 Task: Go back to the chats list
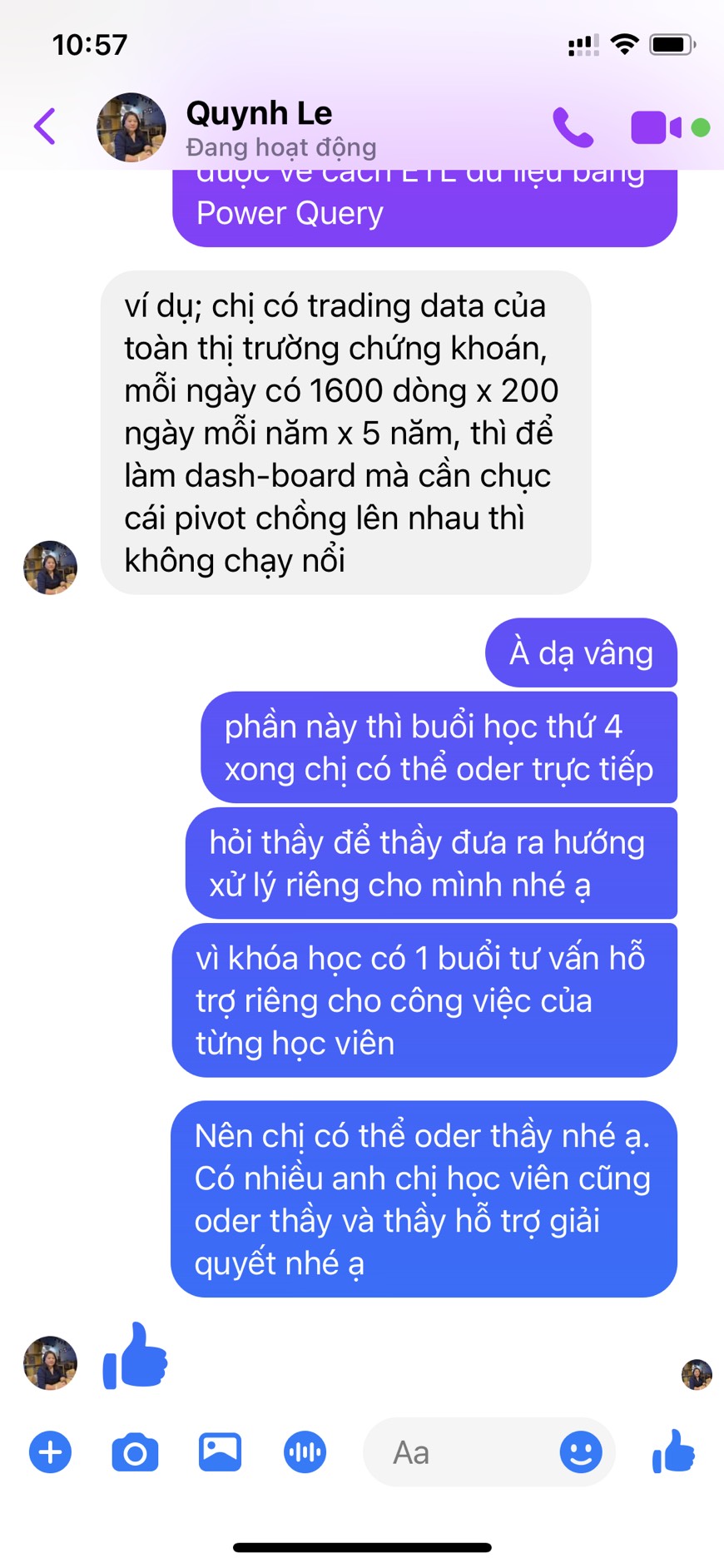tap(45, 127)
